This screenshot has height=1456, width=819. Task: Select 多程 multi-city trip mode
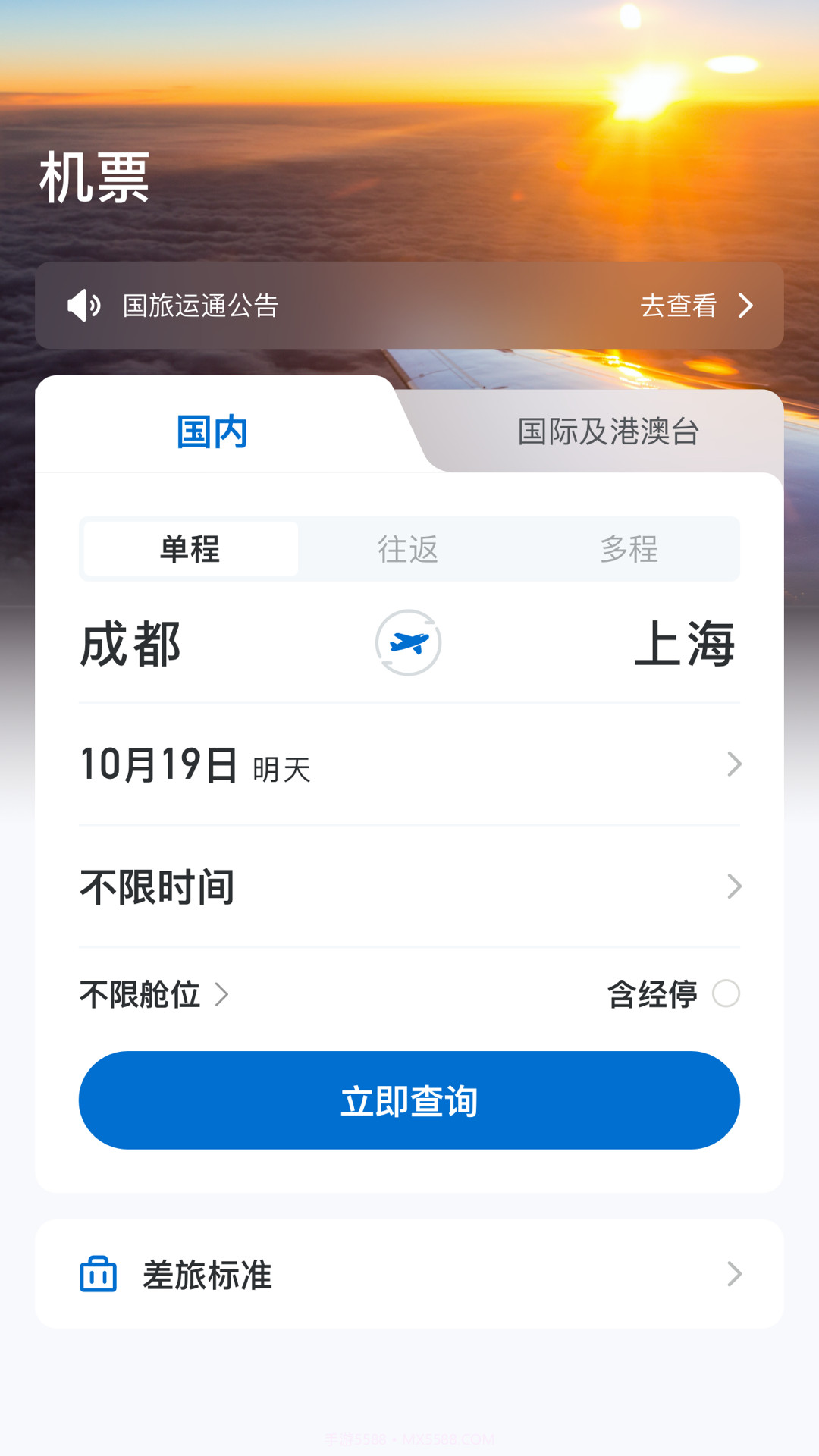tap(628, 549)
